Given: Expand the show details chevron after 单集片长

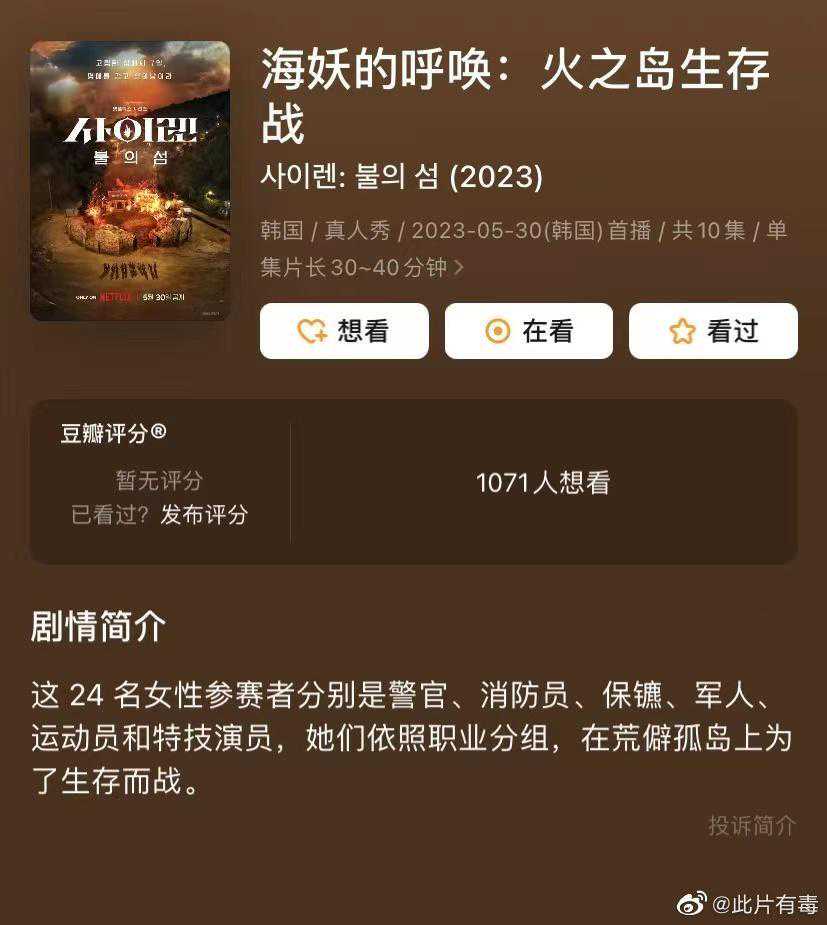Looking at the screenshot, I should point(459,268).
